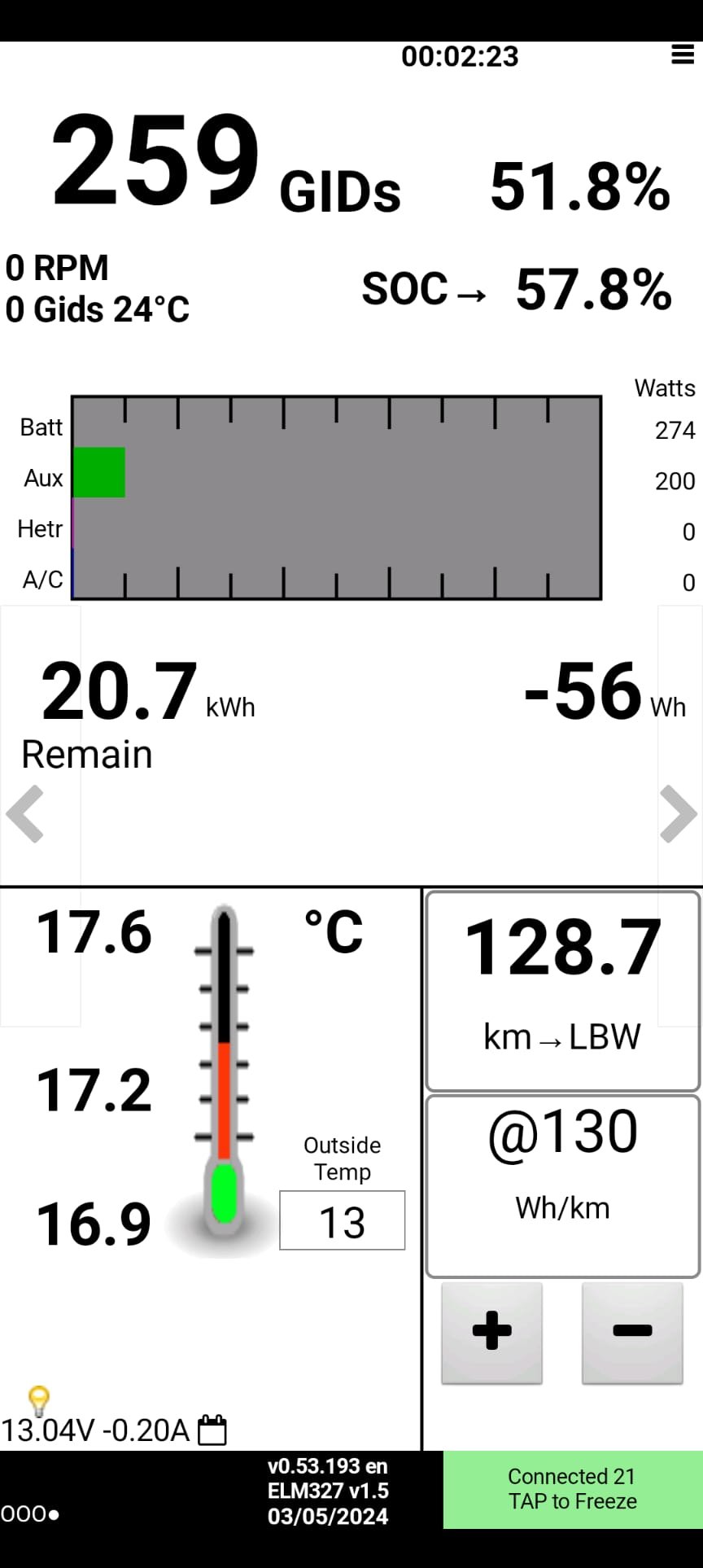Tap the plus button to increase Wh/km

(491, 1333)
